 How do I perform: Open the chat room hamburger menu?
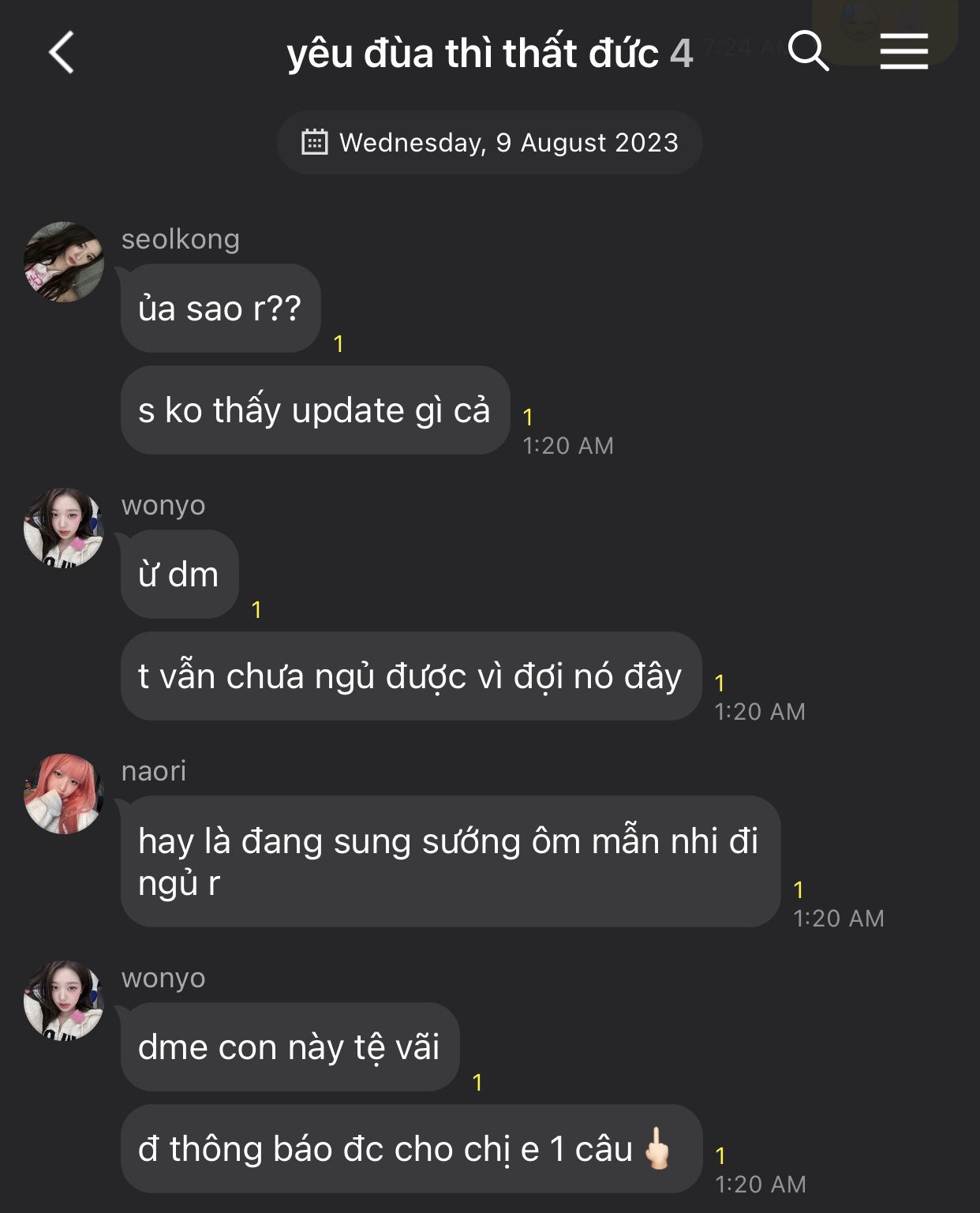click(903, 51)
